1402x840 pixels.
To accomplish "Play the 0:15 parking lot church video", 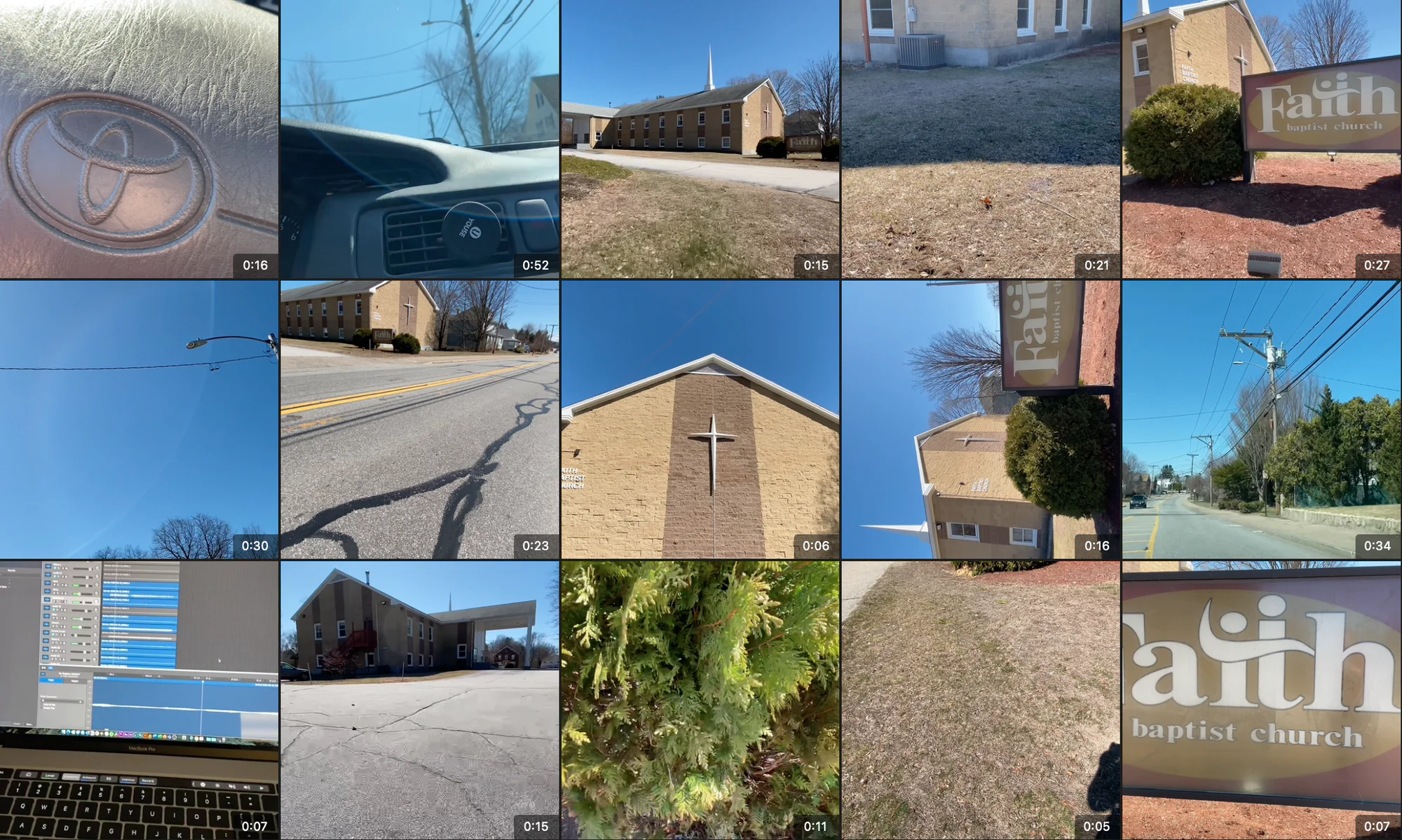I will pos(420,701).
